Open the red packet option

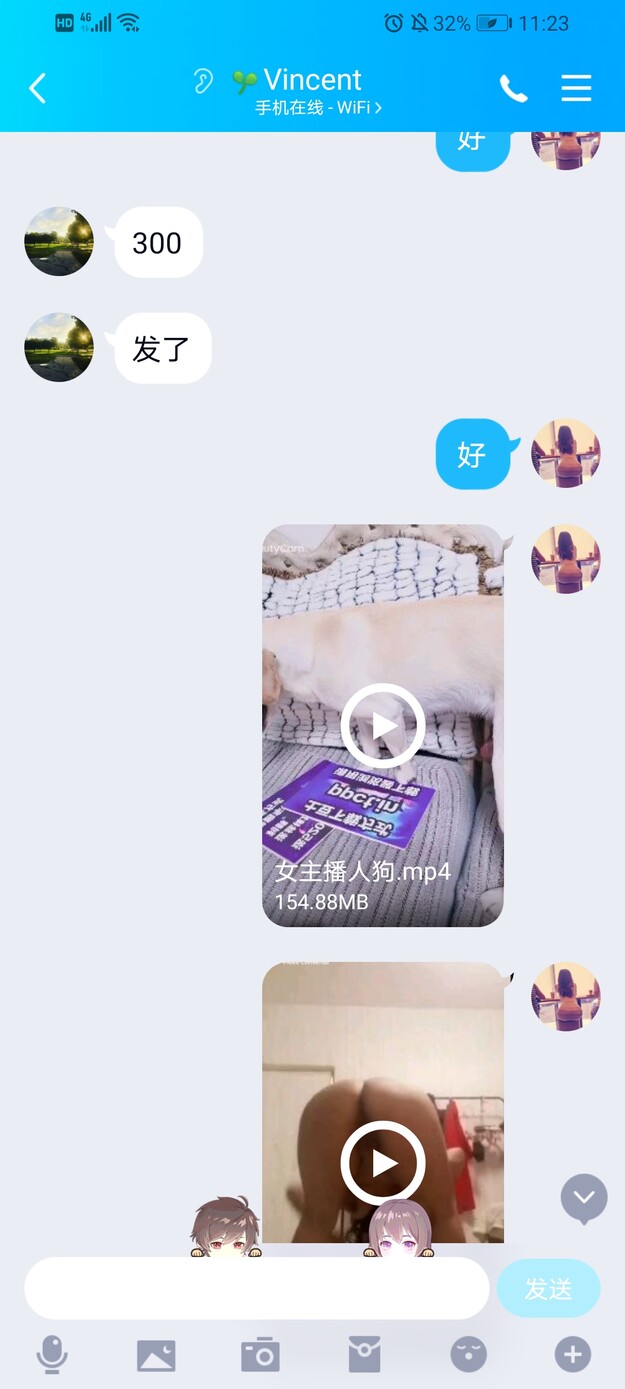tap(364, 1355)
